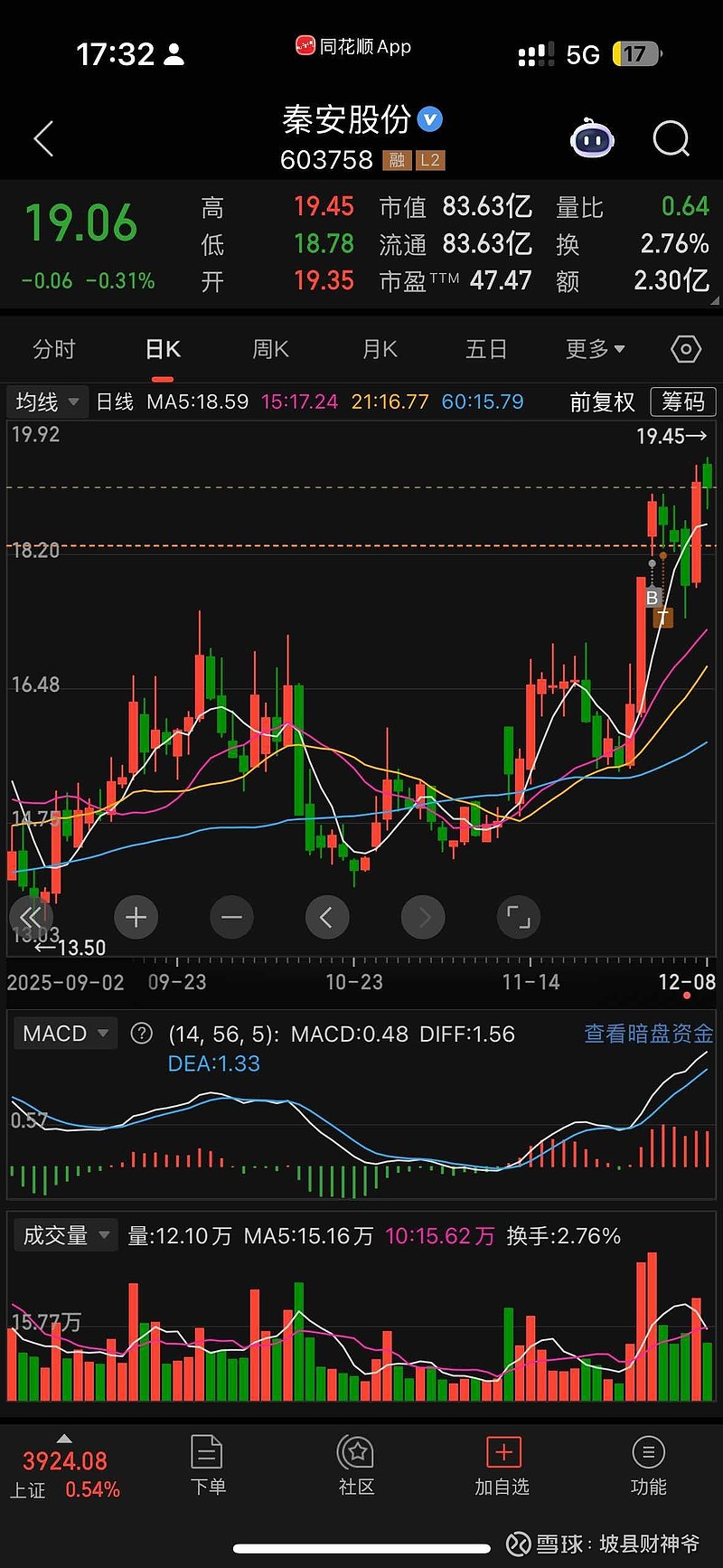
Task: Open the 社区 community section
Action: tap(356, 1465)
